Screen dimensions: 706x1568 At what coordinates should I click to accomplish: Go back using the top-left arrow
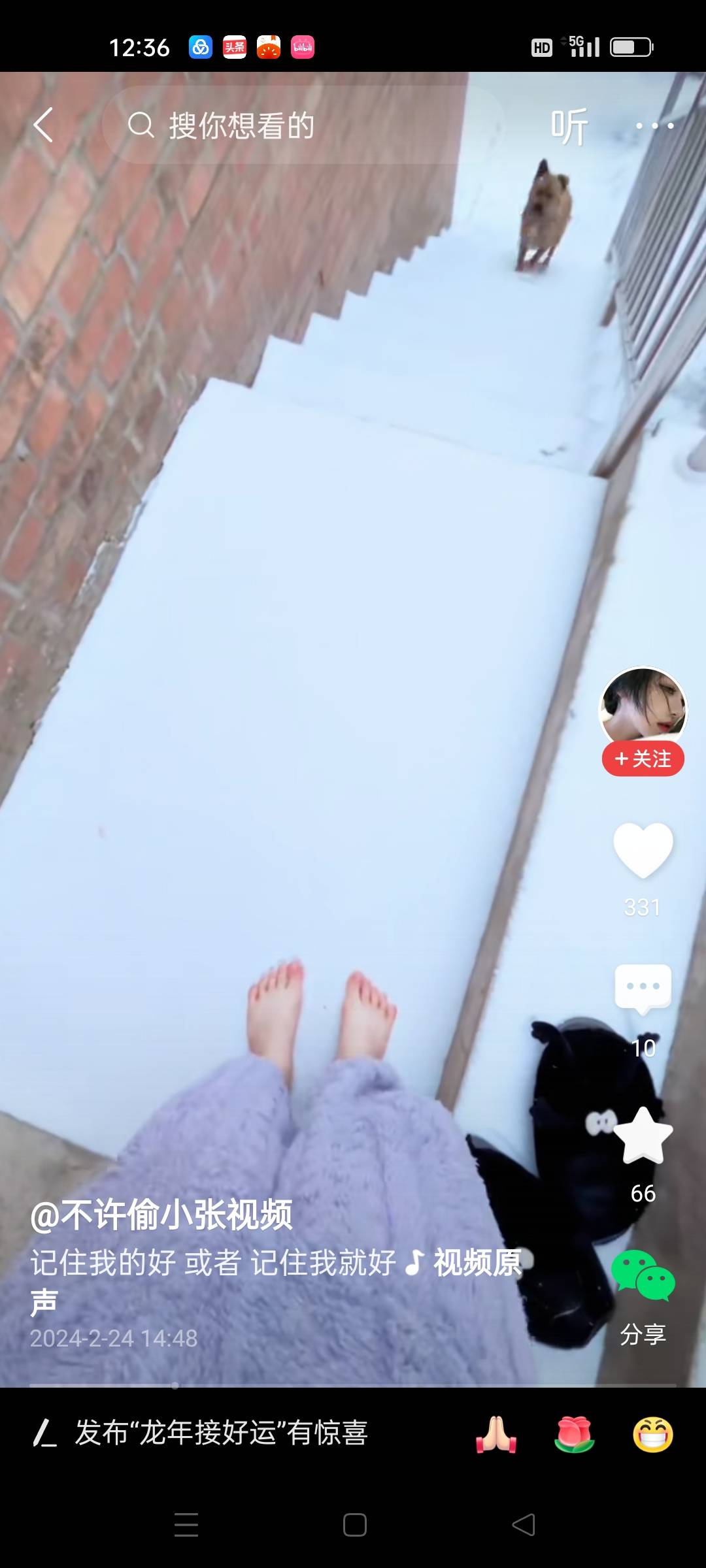(x=43, y=125)
